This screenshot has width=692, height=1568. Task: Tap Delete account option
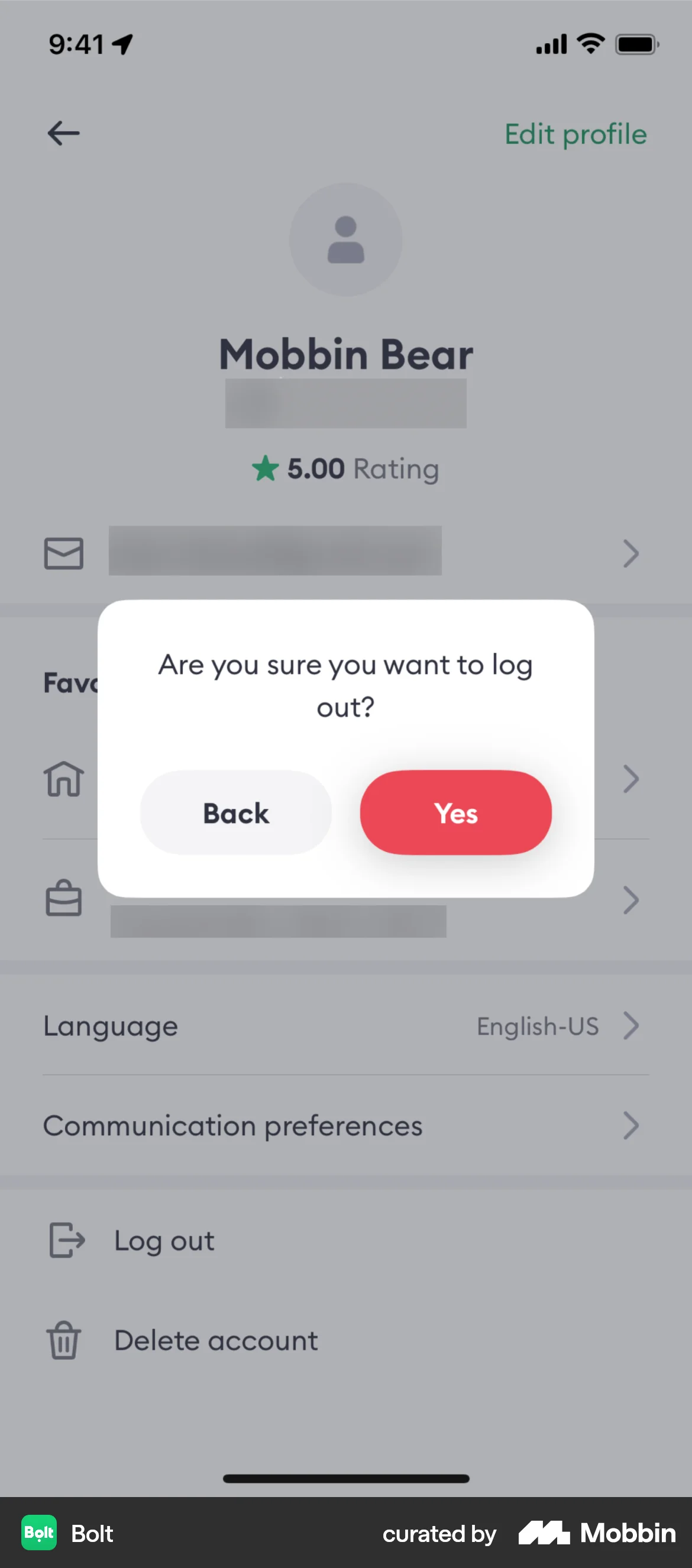pyautogui.click(x=215, y=1340)
